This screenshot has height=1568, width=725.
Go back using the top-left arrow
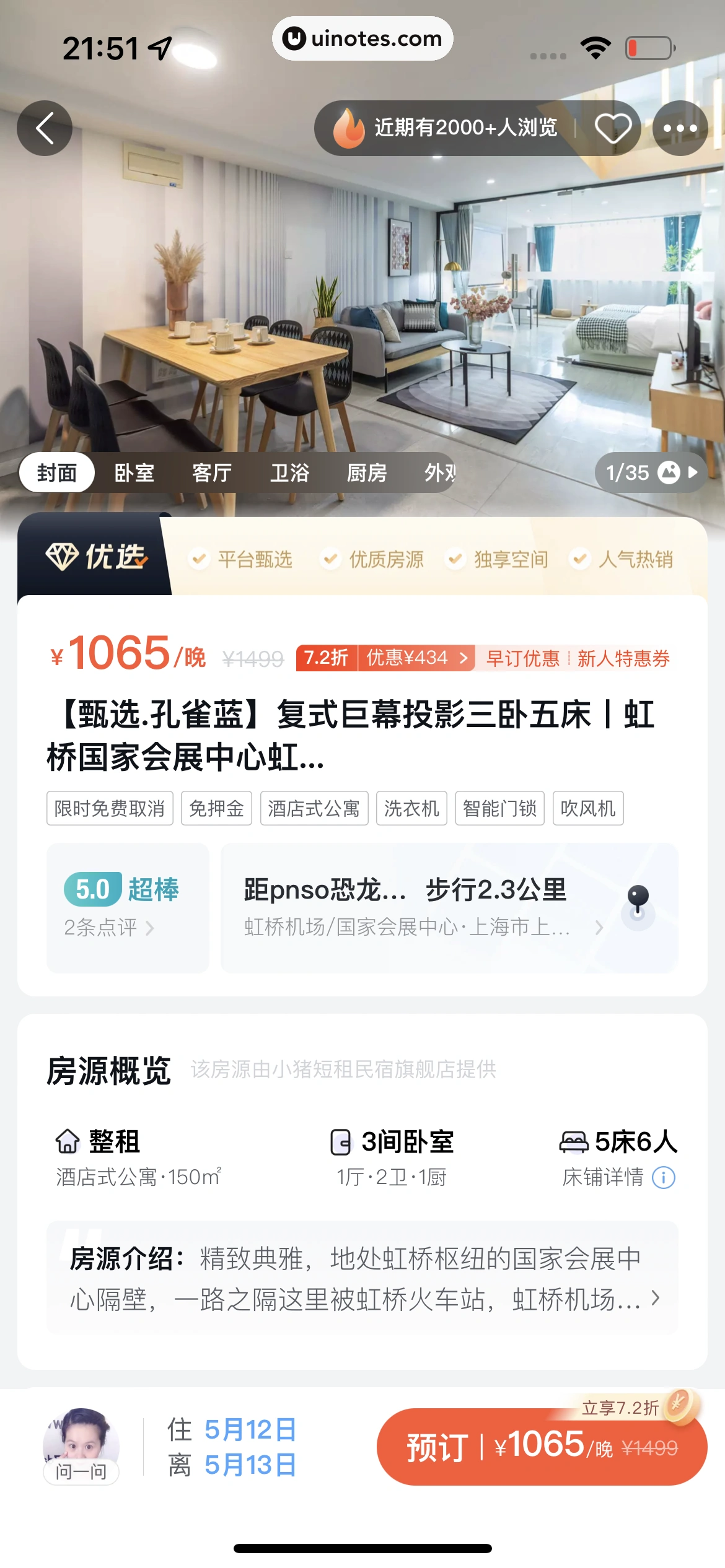[x=45, y=128]
